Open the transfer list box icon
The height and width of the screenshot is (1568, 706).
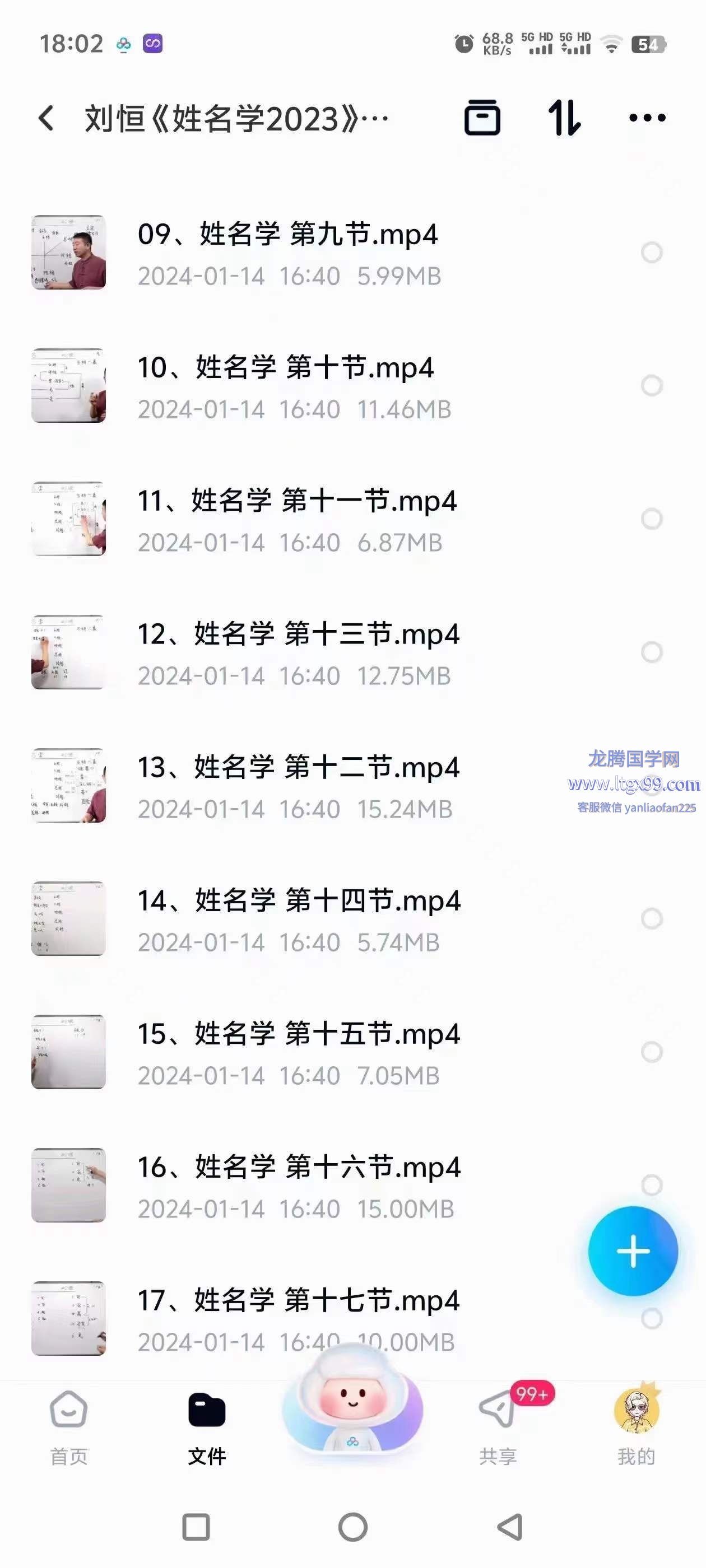coord(482,118)
